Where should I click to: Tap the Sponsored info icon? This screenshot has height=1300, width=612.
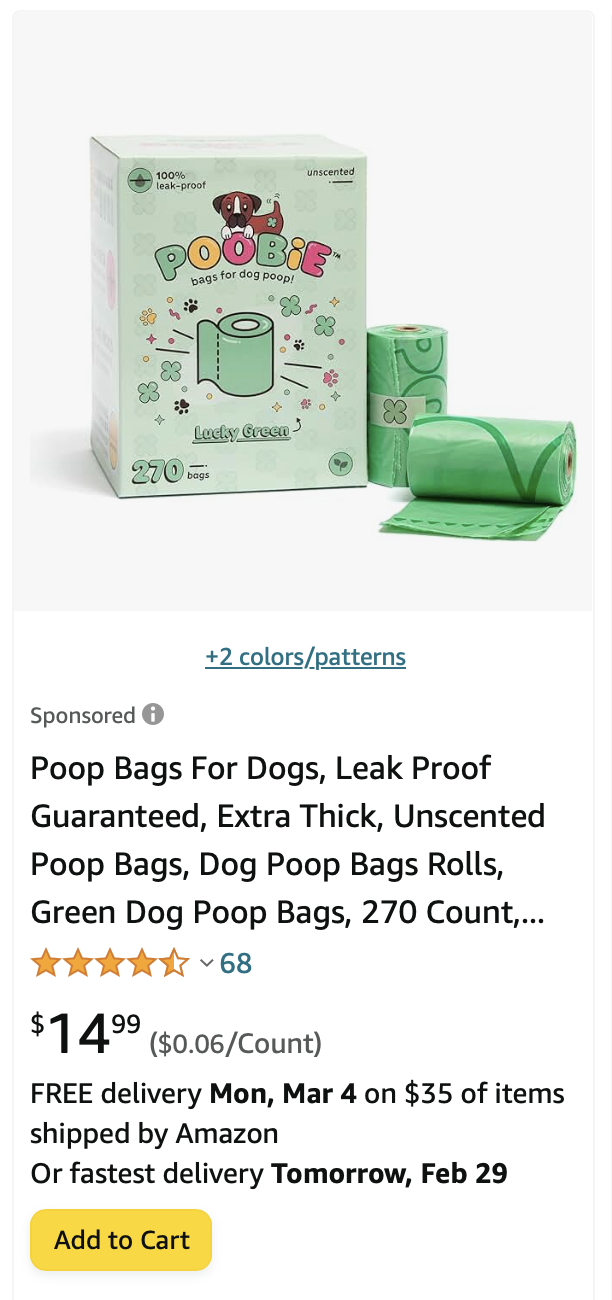153,714
